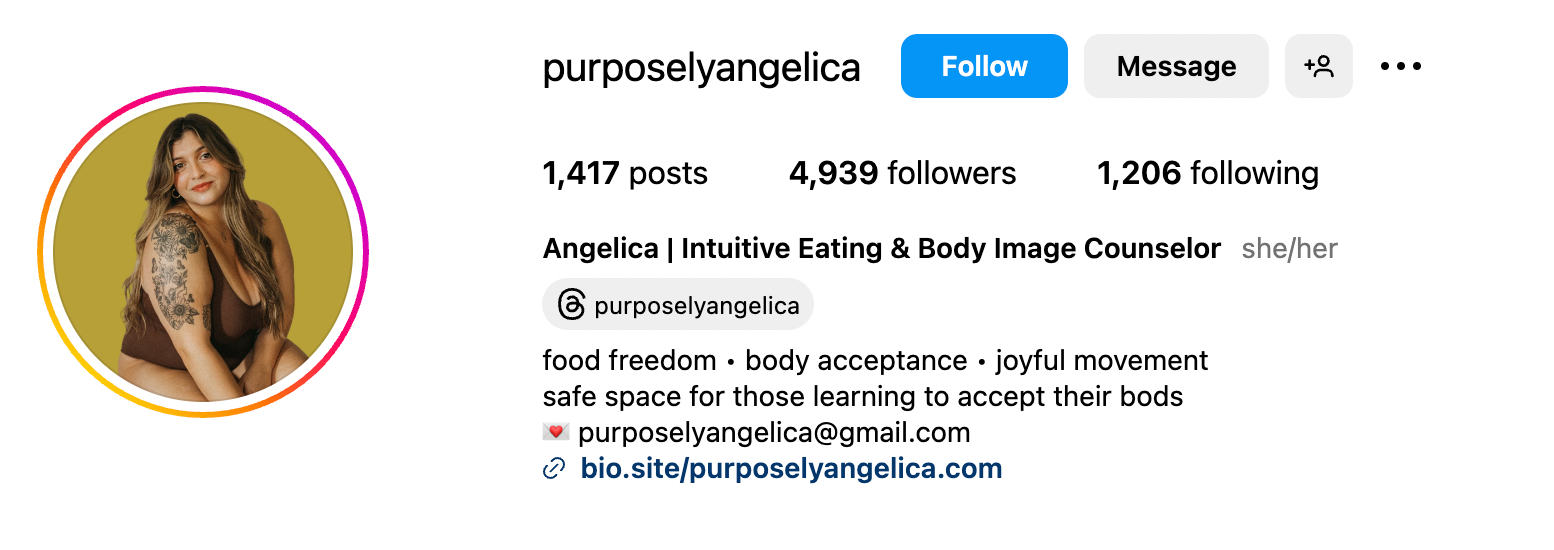Image resolution: width=1554 pixels, height=550 pixels.
Task: Follow the purposelyangelica account
Action: pos(983,66)
